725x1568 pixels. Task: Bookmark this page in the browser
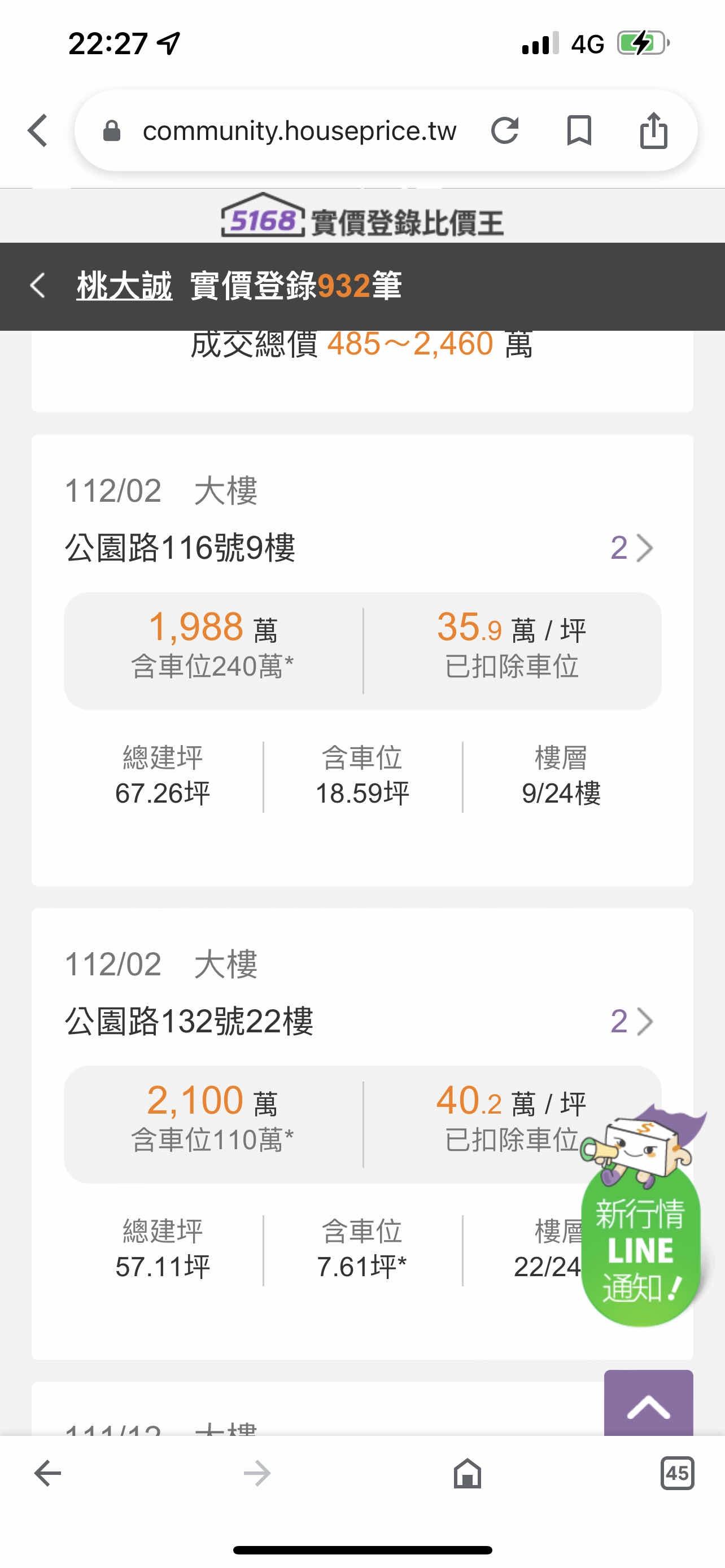pos(578,130)
